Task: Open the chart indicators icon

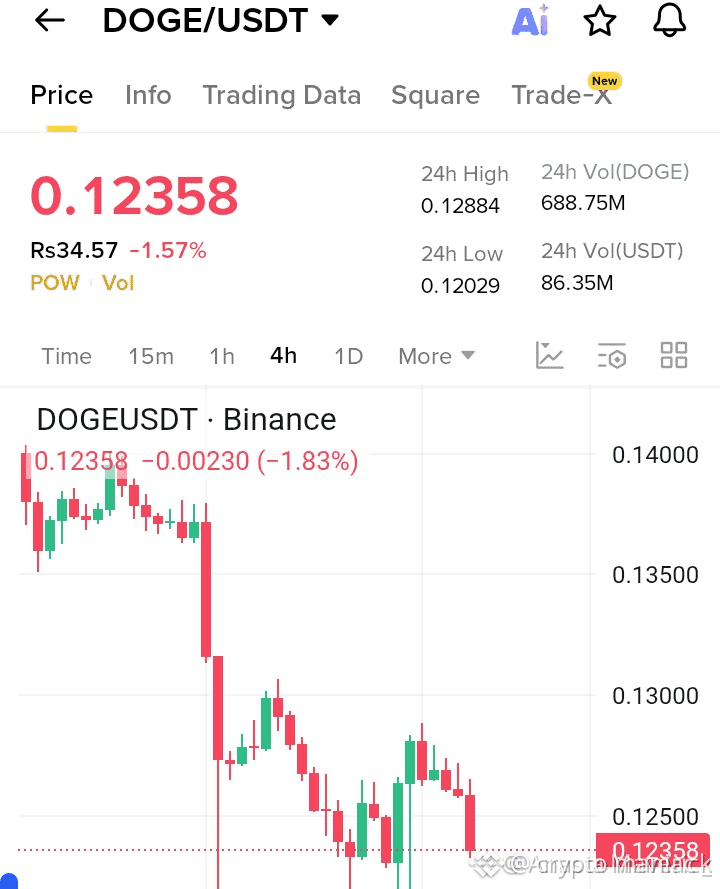Action: (x=550, y=355)
